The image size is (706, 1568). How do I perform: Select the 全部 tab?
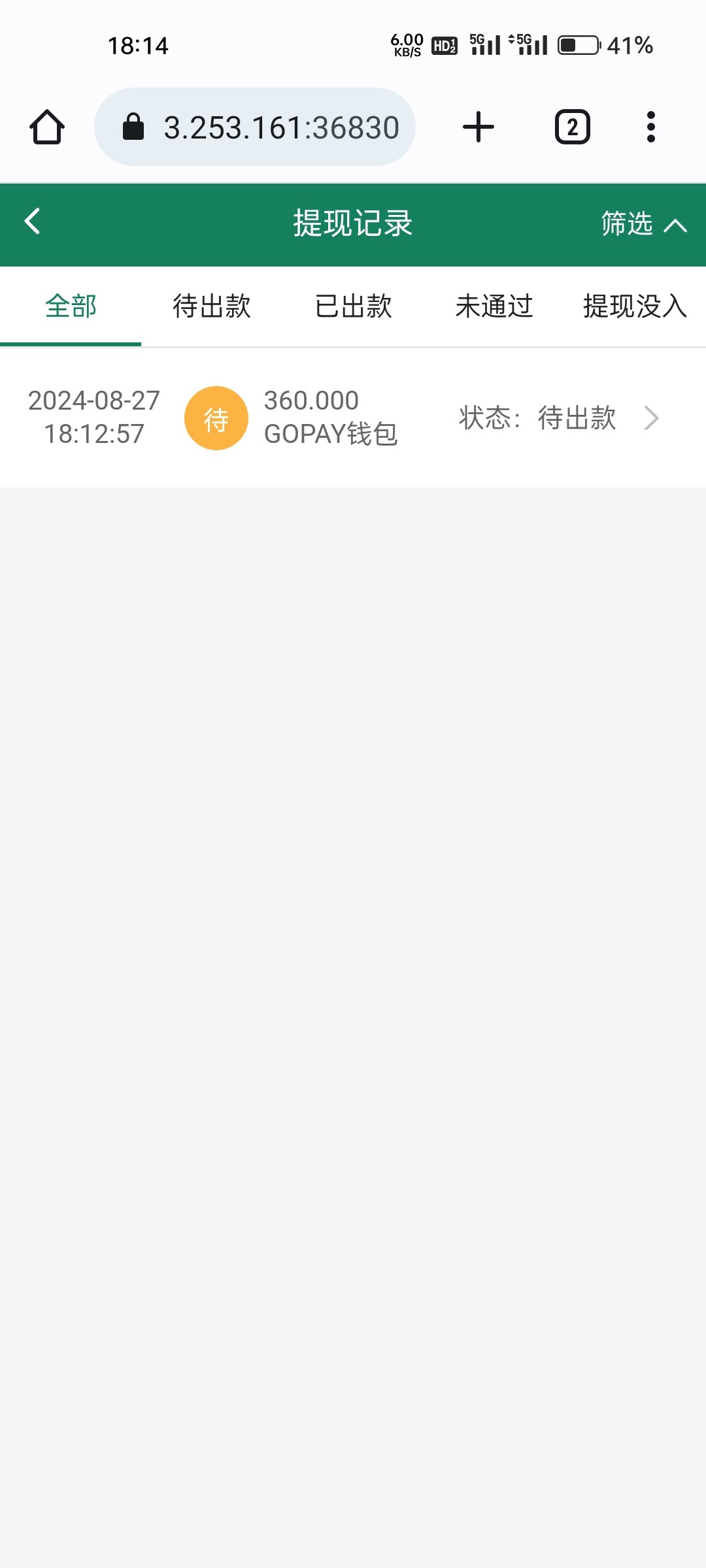click(x=71, y=306)
